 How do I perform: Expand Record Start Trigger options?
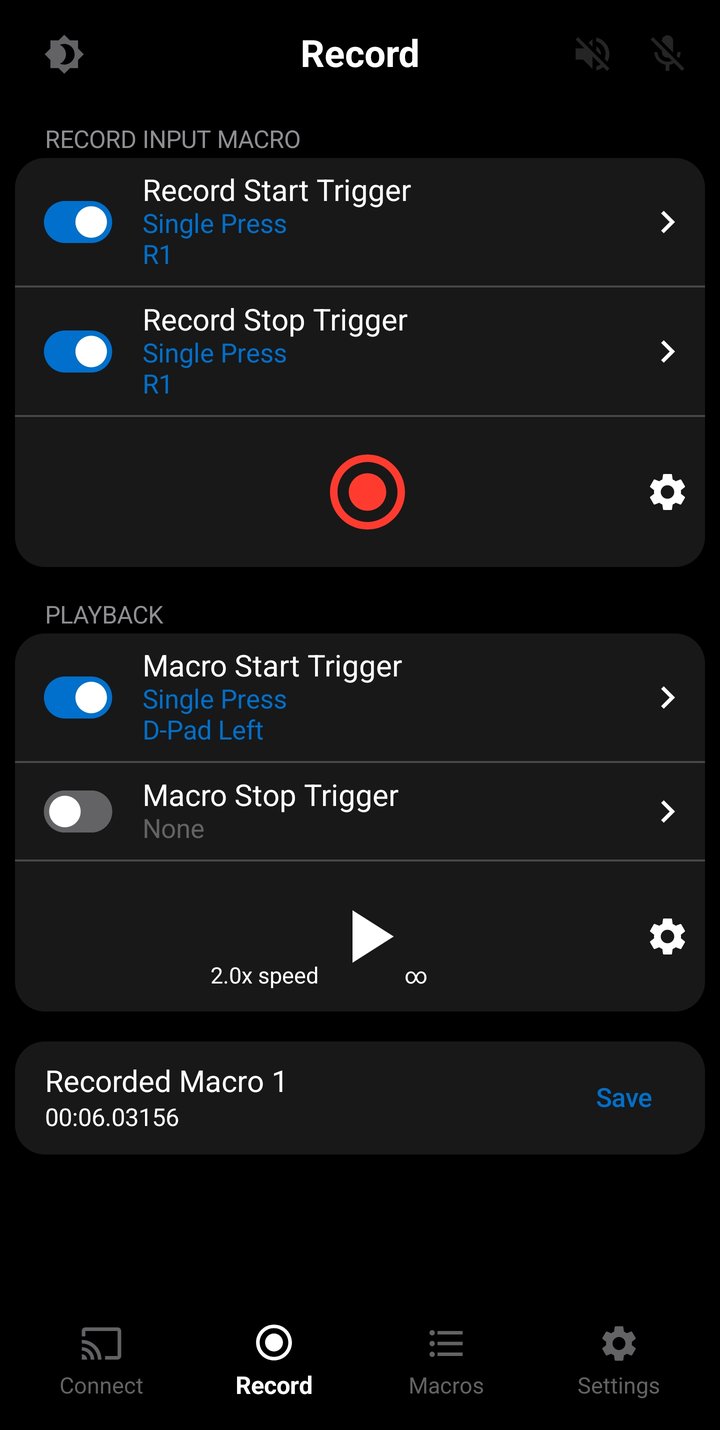coord(668,222)
